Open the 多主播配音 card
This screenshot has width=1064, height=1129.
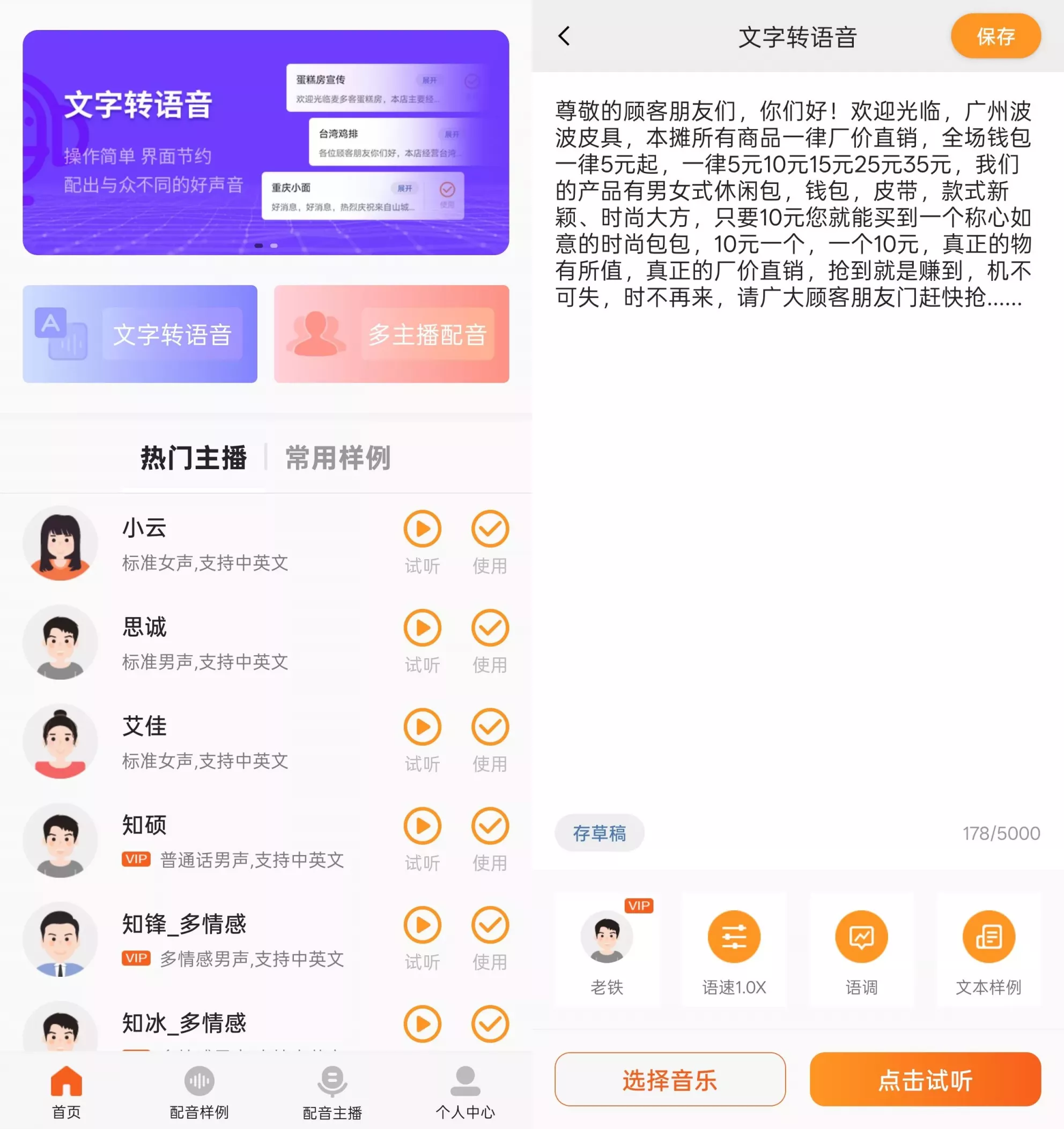tap(391, 334)
